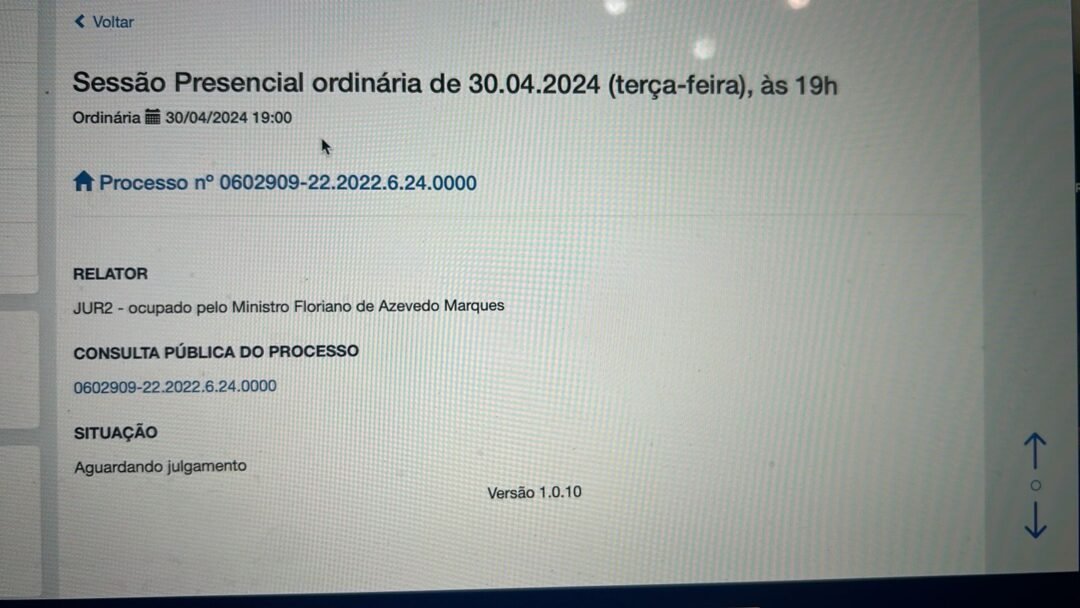Go back using the Voltar link
1080x608 pixels.
point(104,22)
